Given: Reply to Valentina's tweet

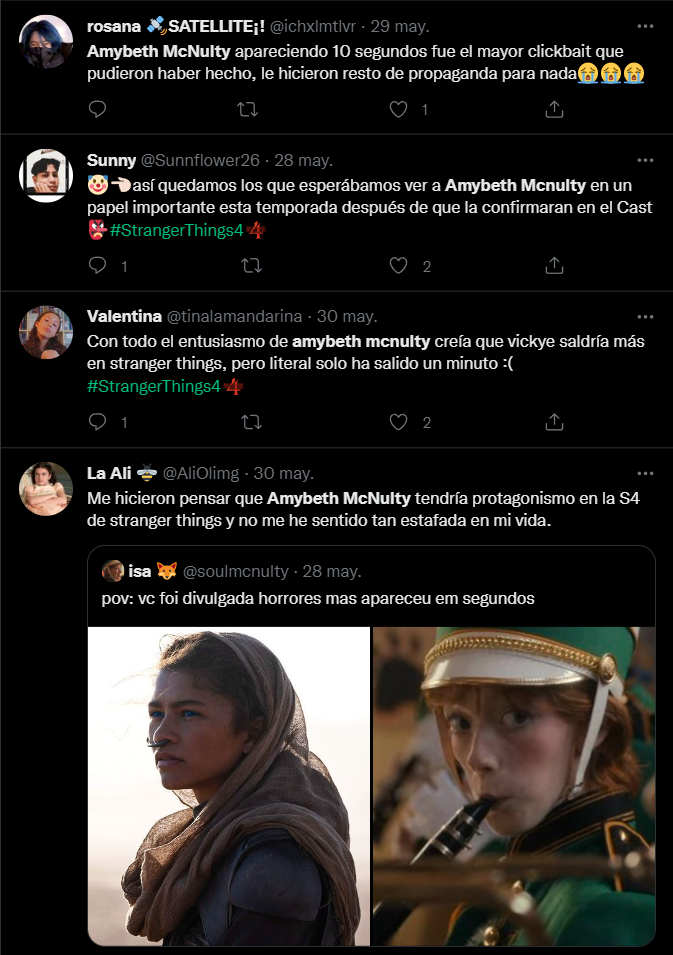Looking at the screenshot, I should [97, 421].
